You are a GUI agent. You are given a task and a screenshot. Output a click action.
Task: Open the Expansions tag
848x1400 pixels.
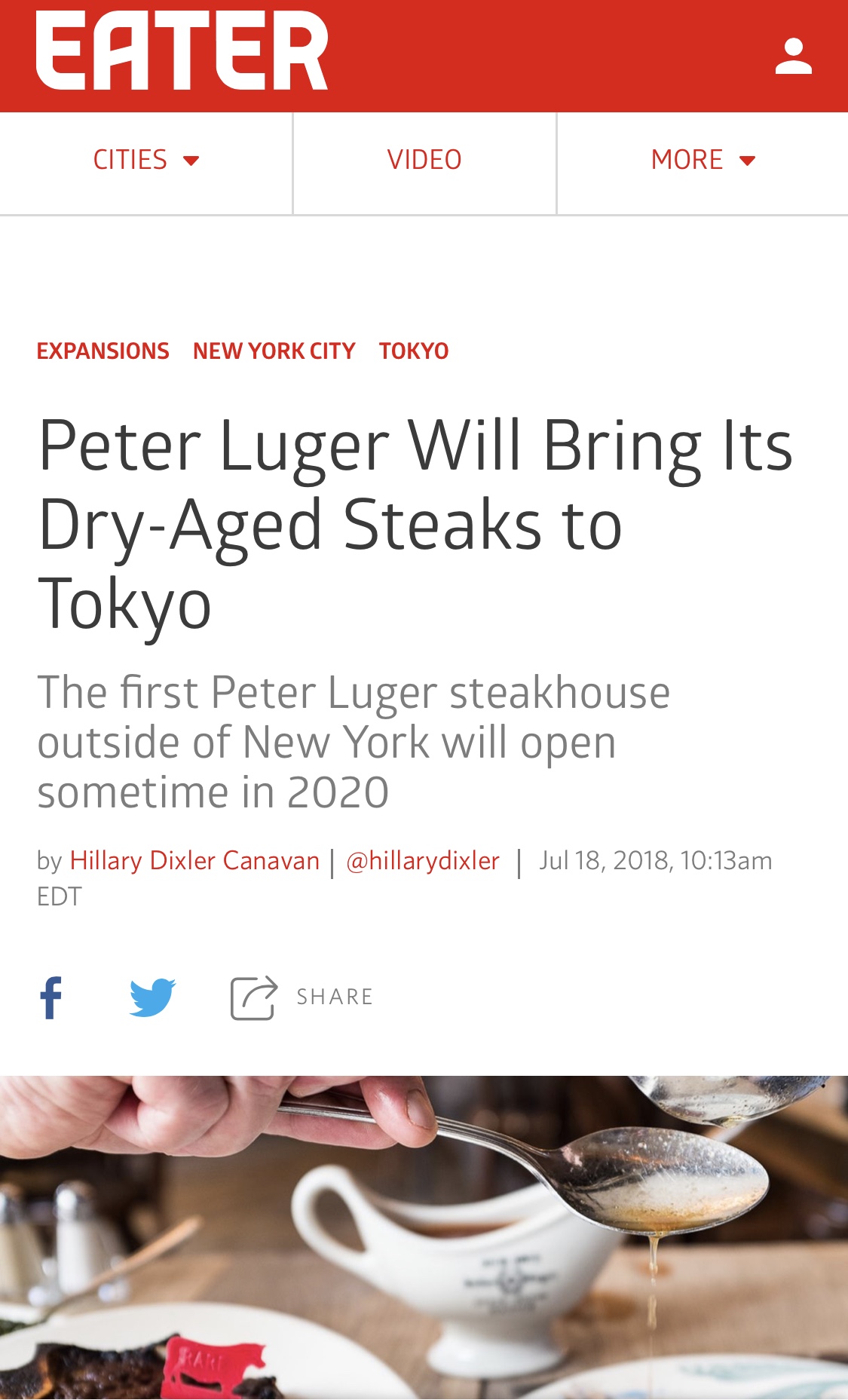pyautogui.click(x=103, y=351)
